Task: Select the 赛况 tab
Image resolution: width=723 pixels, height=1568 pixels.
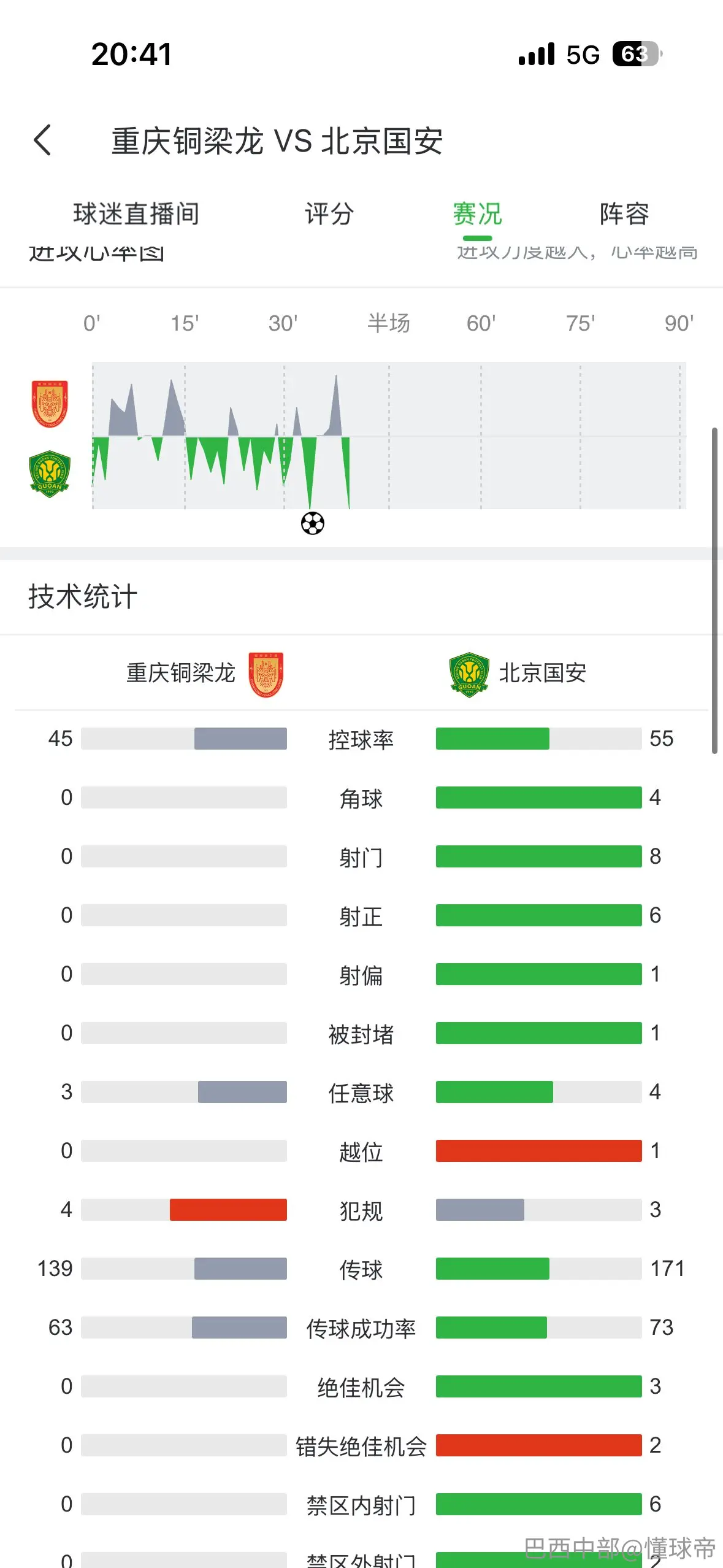Action: pyautogui.click(x=477, y=213)
